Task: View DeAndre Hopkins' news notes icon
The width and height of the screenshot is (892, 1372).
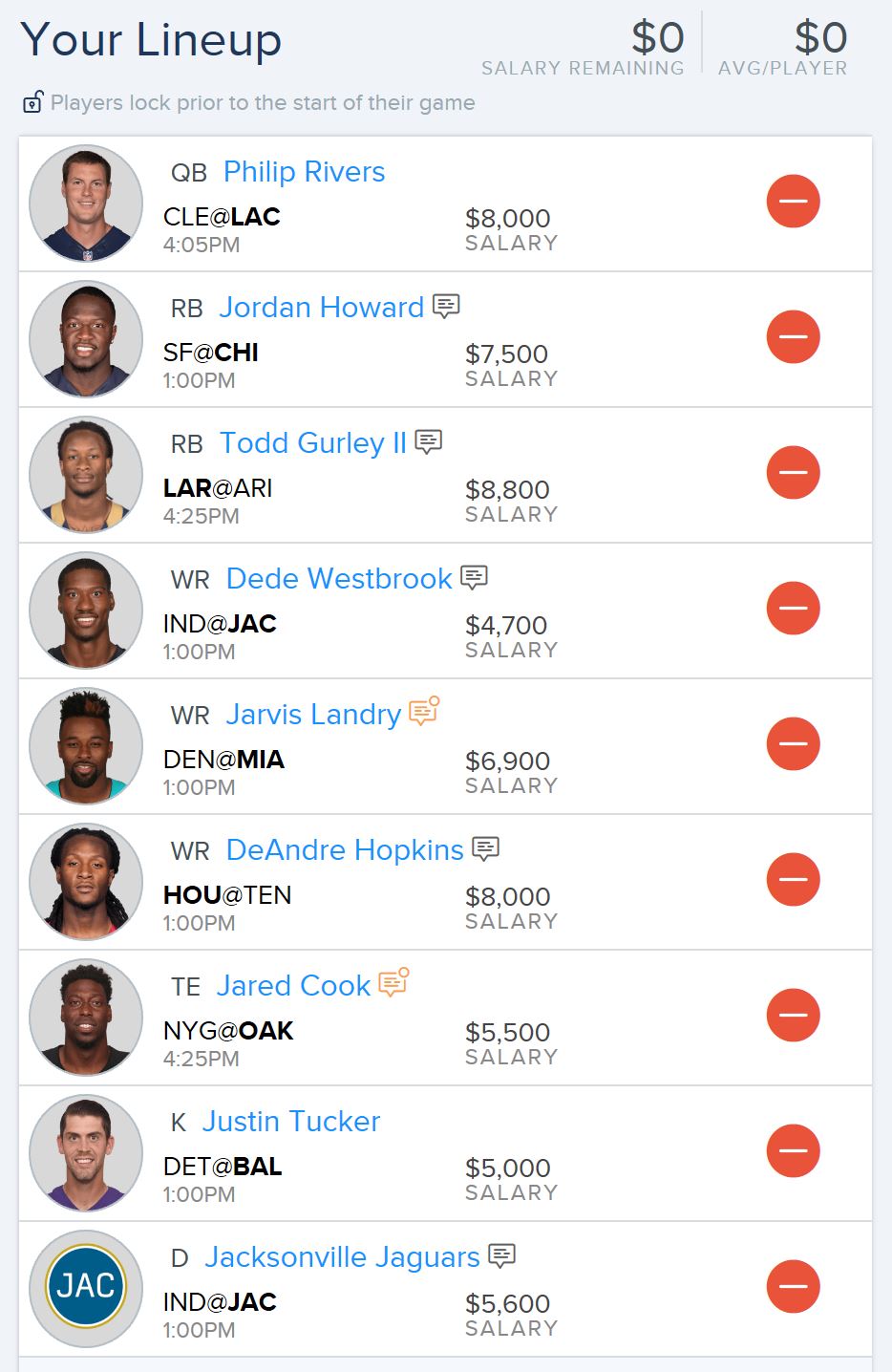Action: 486,848
